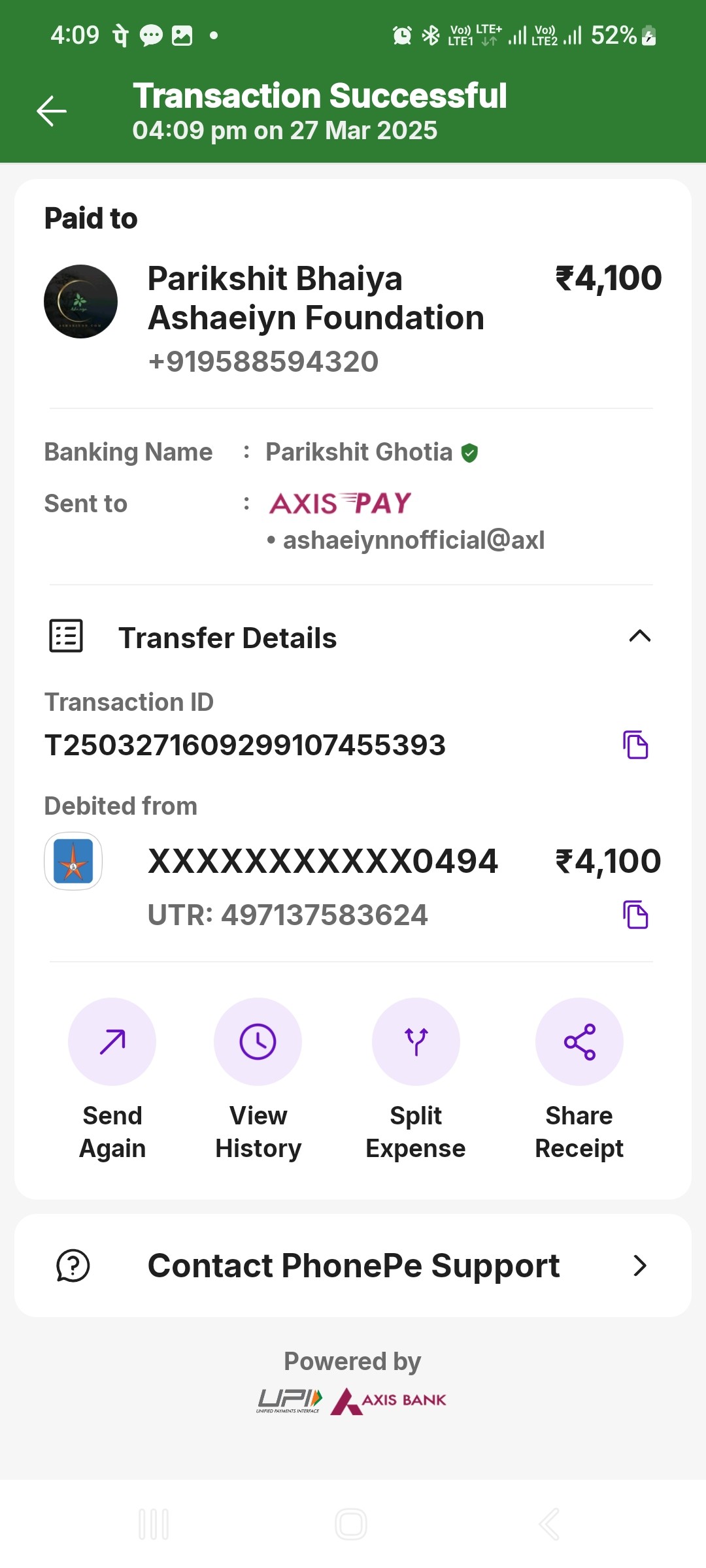Open the payee's profile picture

80,301
